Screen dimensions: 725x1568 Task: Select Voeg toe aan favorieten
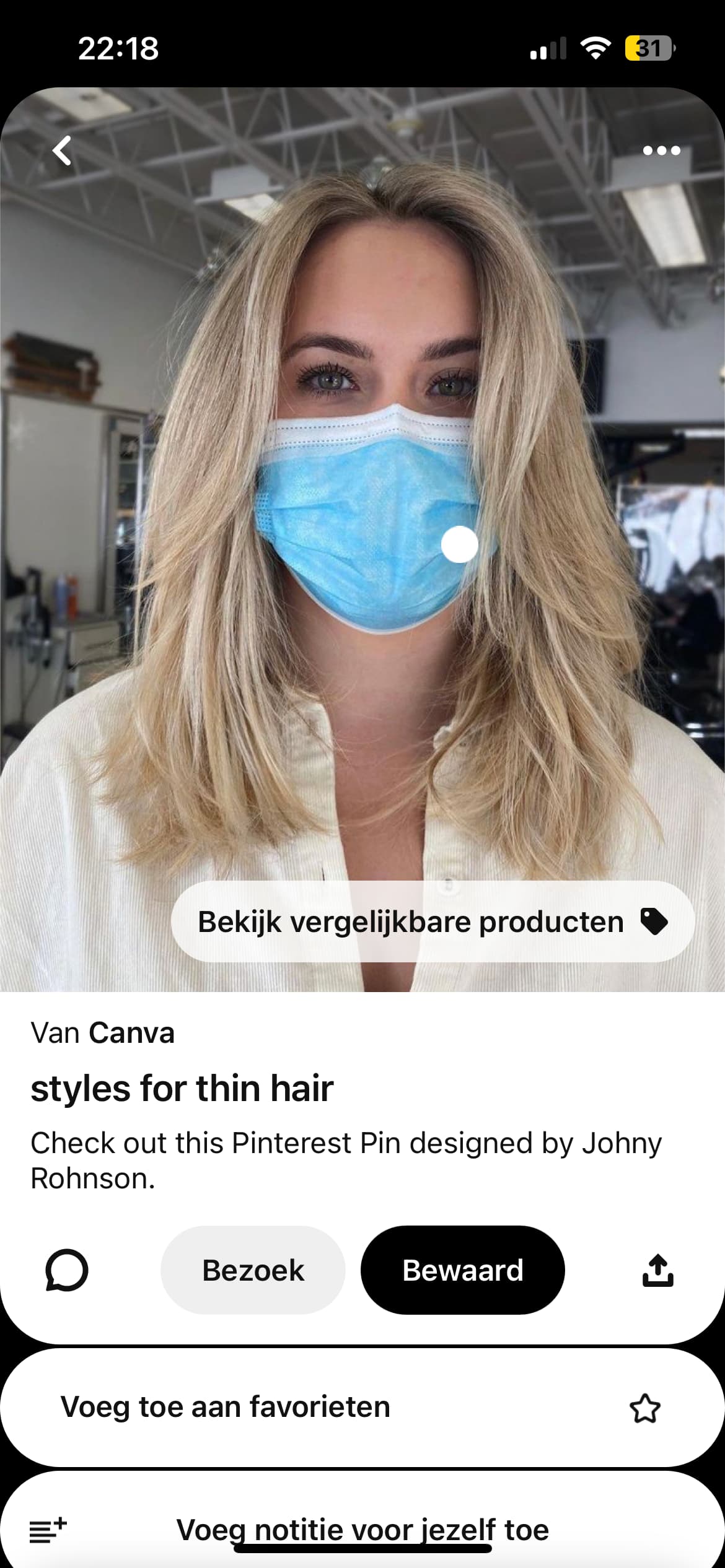pos(362,1407)
